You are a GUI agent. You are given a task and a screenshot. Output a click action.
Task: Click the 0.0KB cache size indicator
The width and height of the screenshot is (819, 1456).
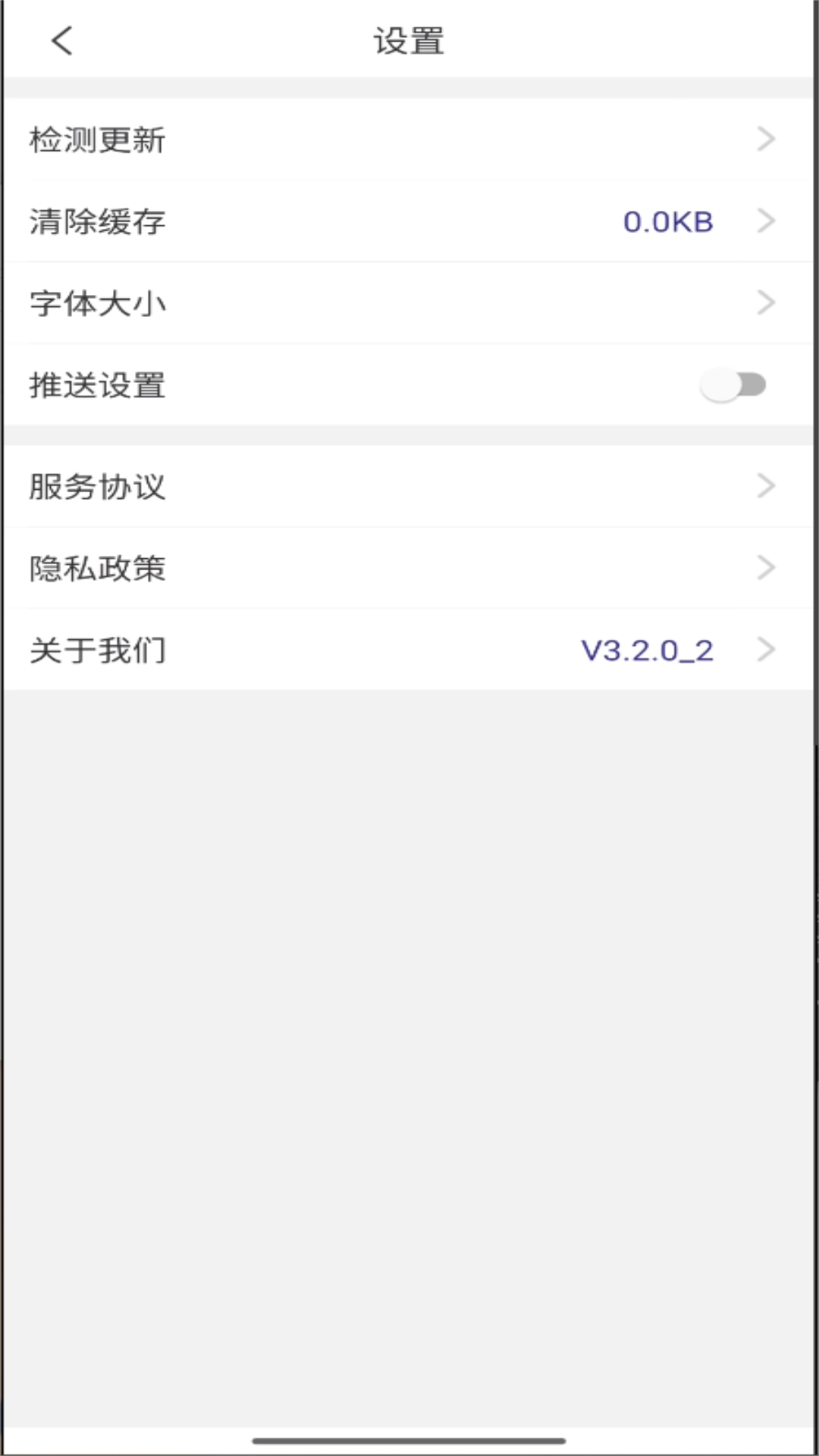click(668, 221)
